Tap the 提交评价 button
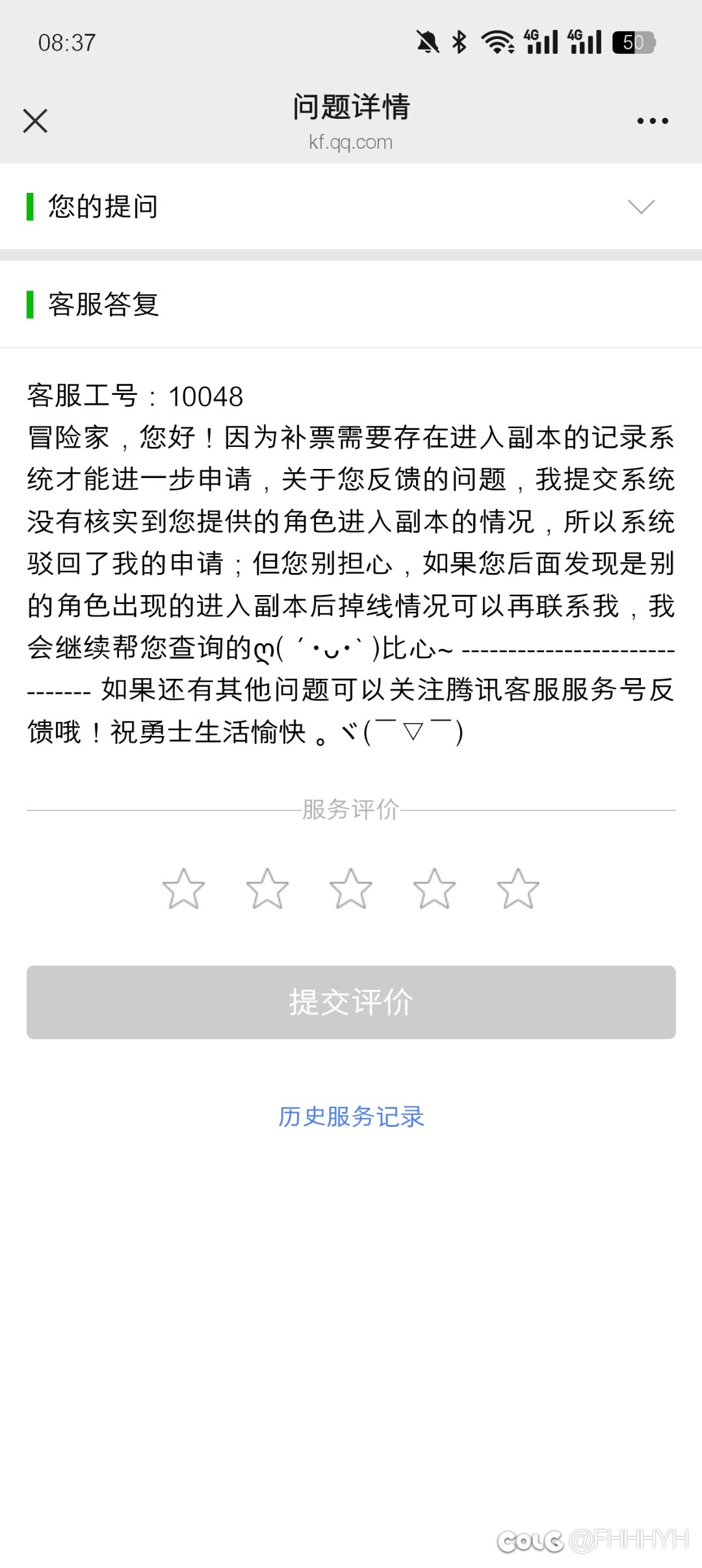The image size is (702, 1568). pyautogui.click(x=351, y=1002)
